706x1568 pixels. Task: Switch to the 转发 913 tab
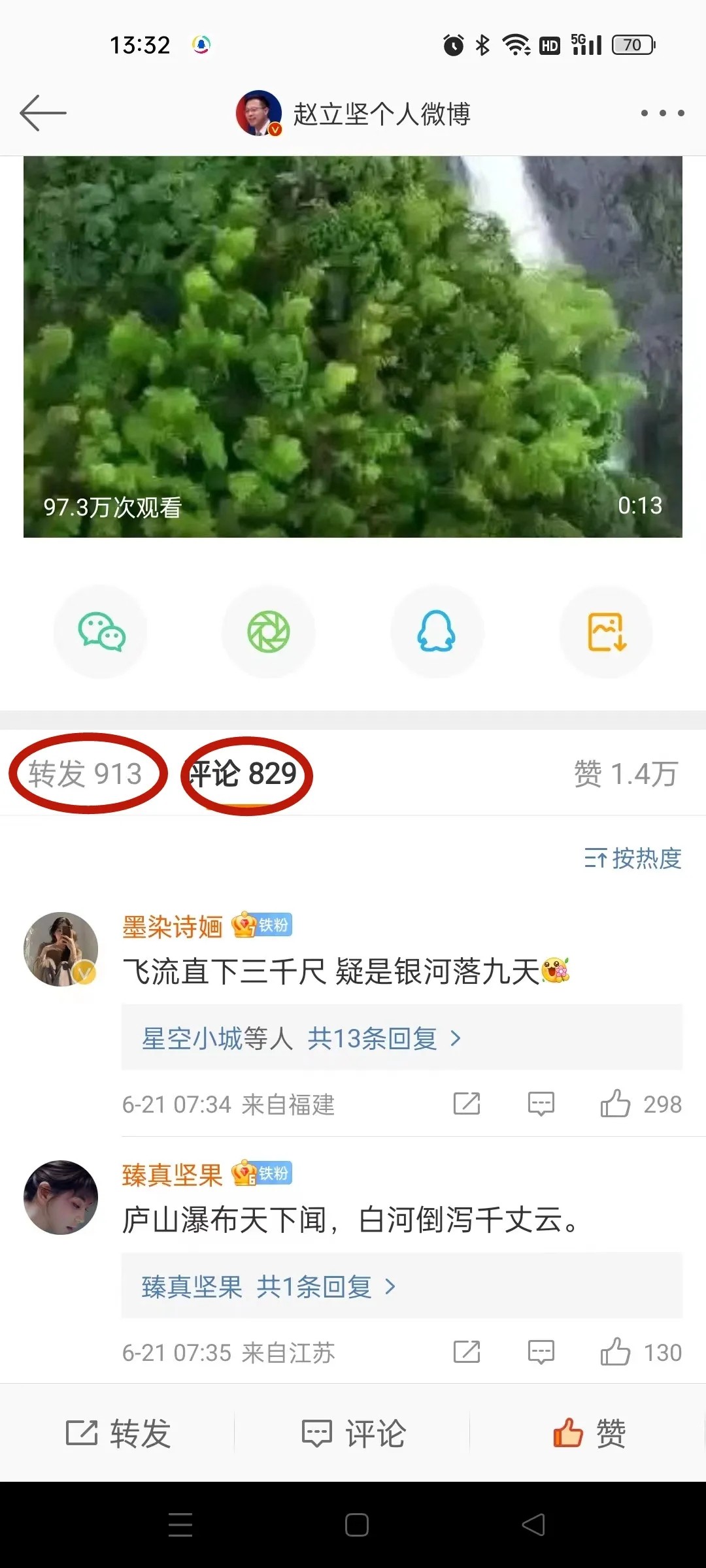pos(86,774)
